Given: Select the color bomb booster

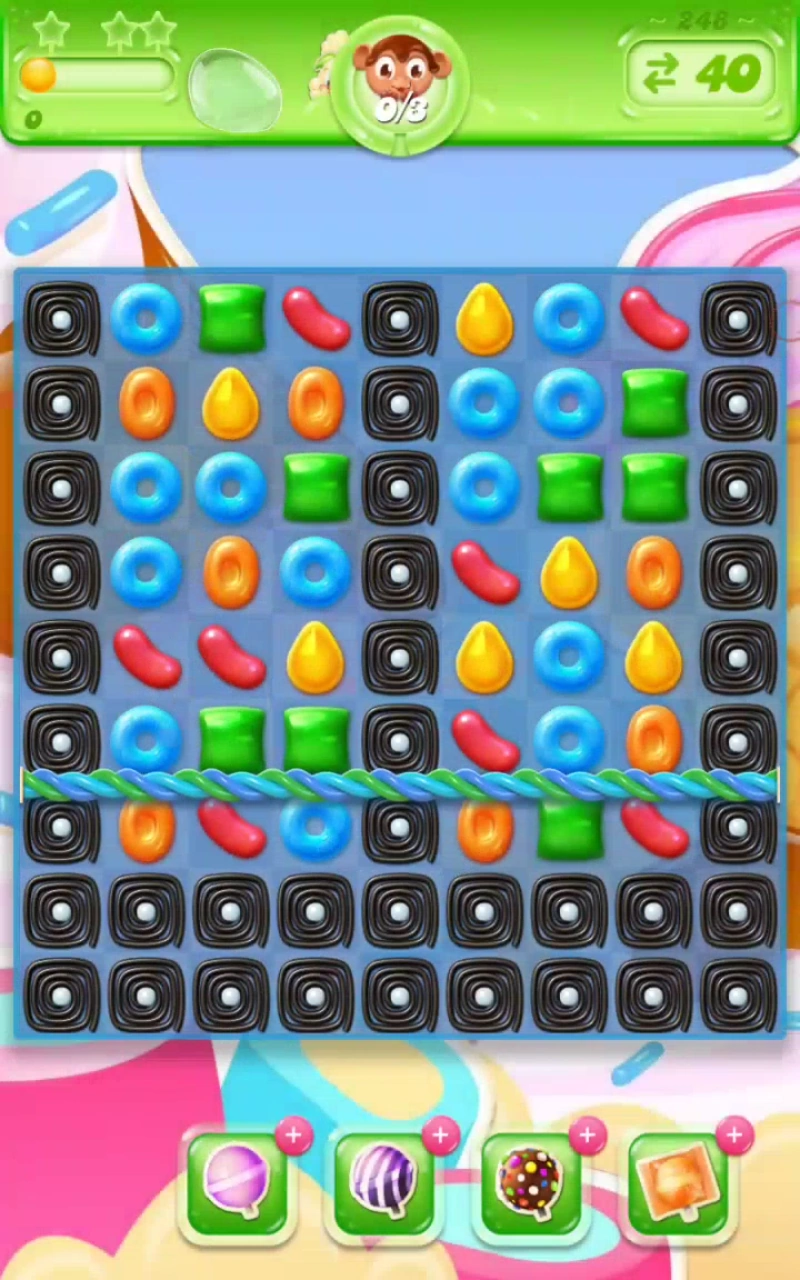Looking at the screenshot, I should (530, 1183).
